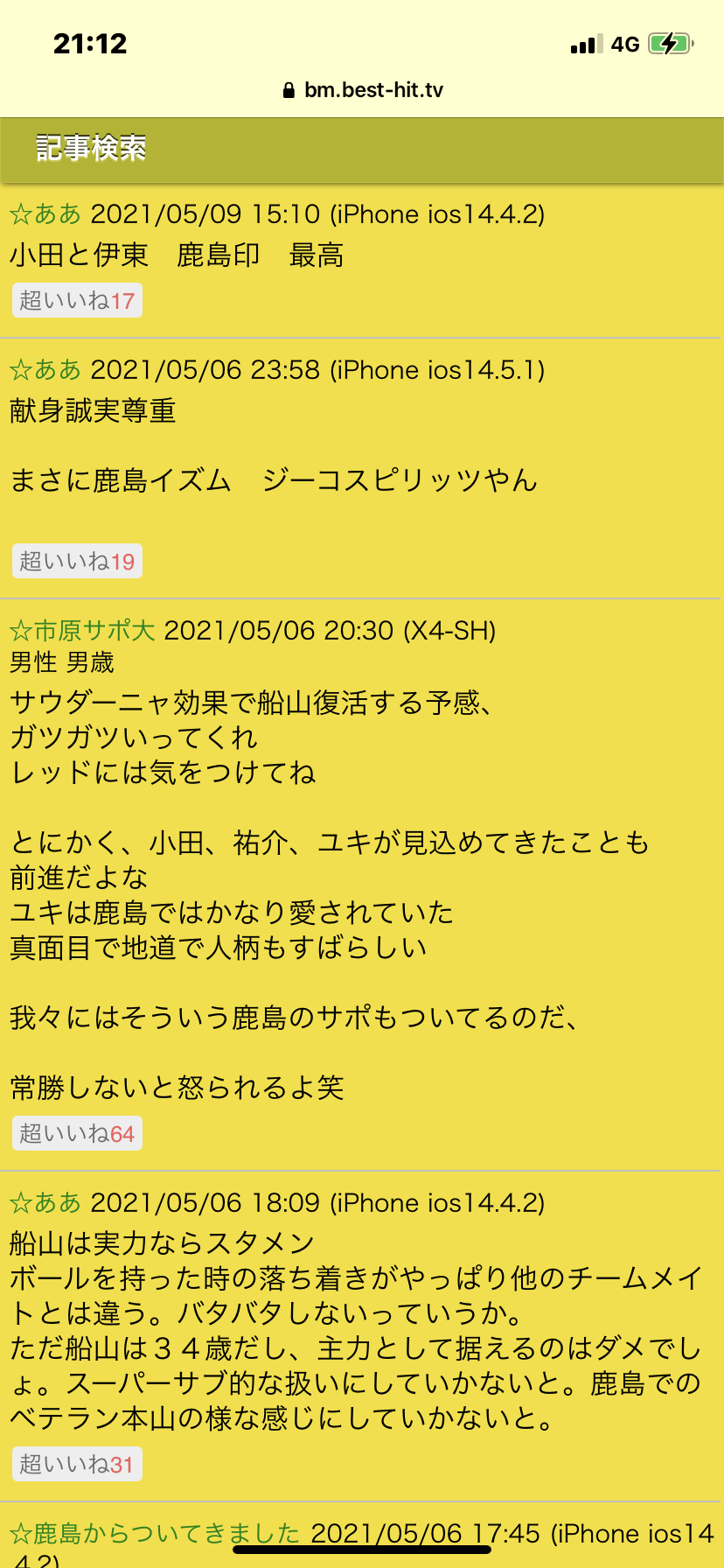Tap 超いいね17 under the 小田と伊東 post

tap(77, 301)
